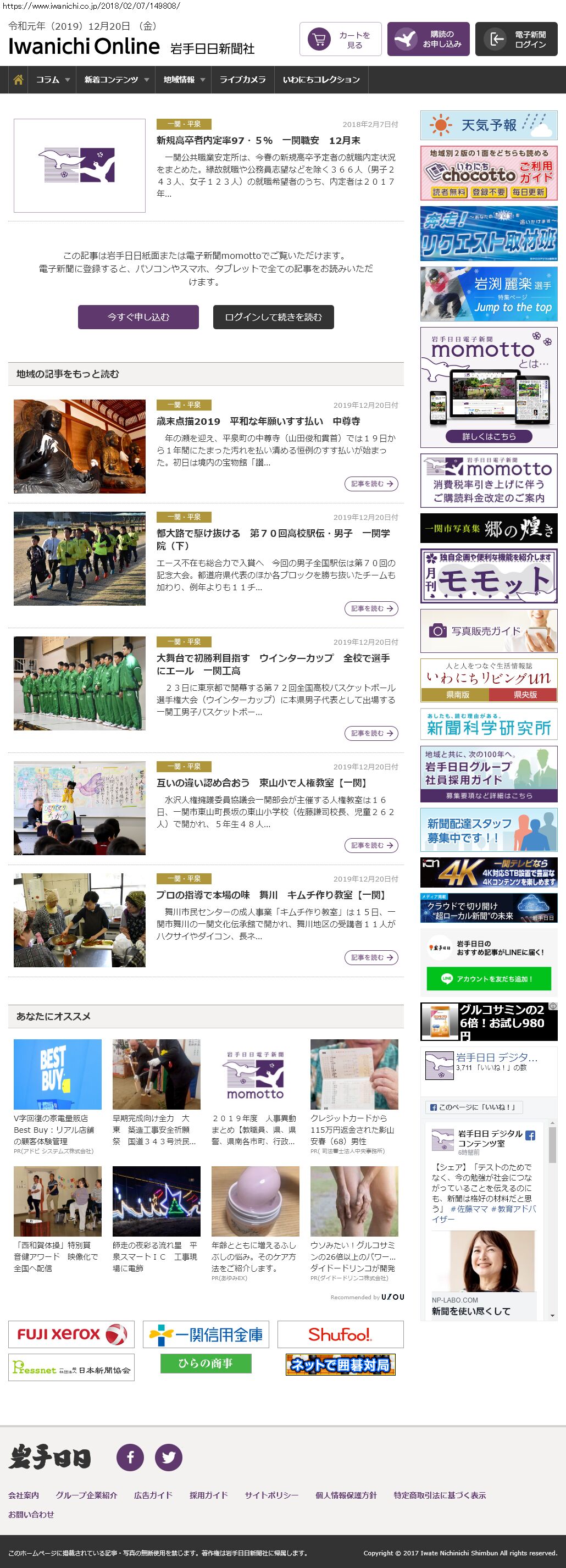Expand the 地域情報 menu
This screenshot has height=1568, width=566.
184,80
